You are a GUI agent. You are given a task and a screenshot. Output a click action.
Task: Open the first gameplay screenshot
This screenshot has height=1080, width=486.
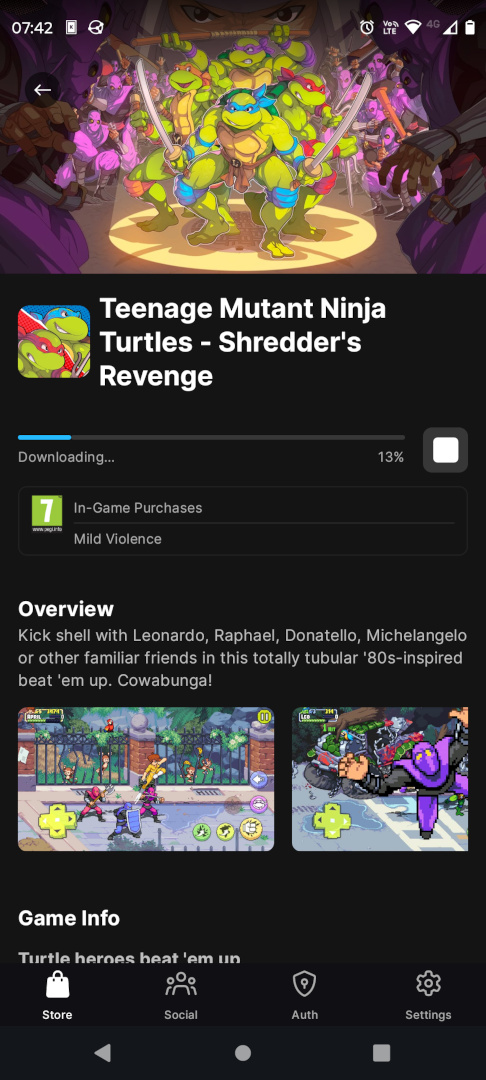tap(146, 779)
